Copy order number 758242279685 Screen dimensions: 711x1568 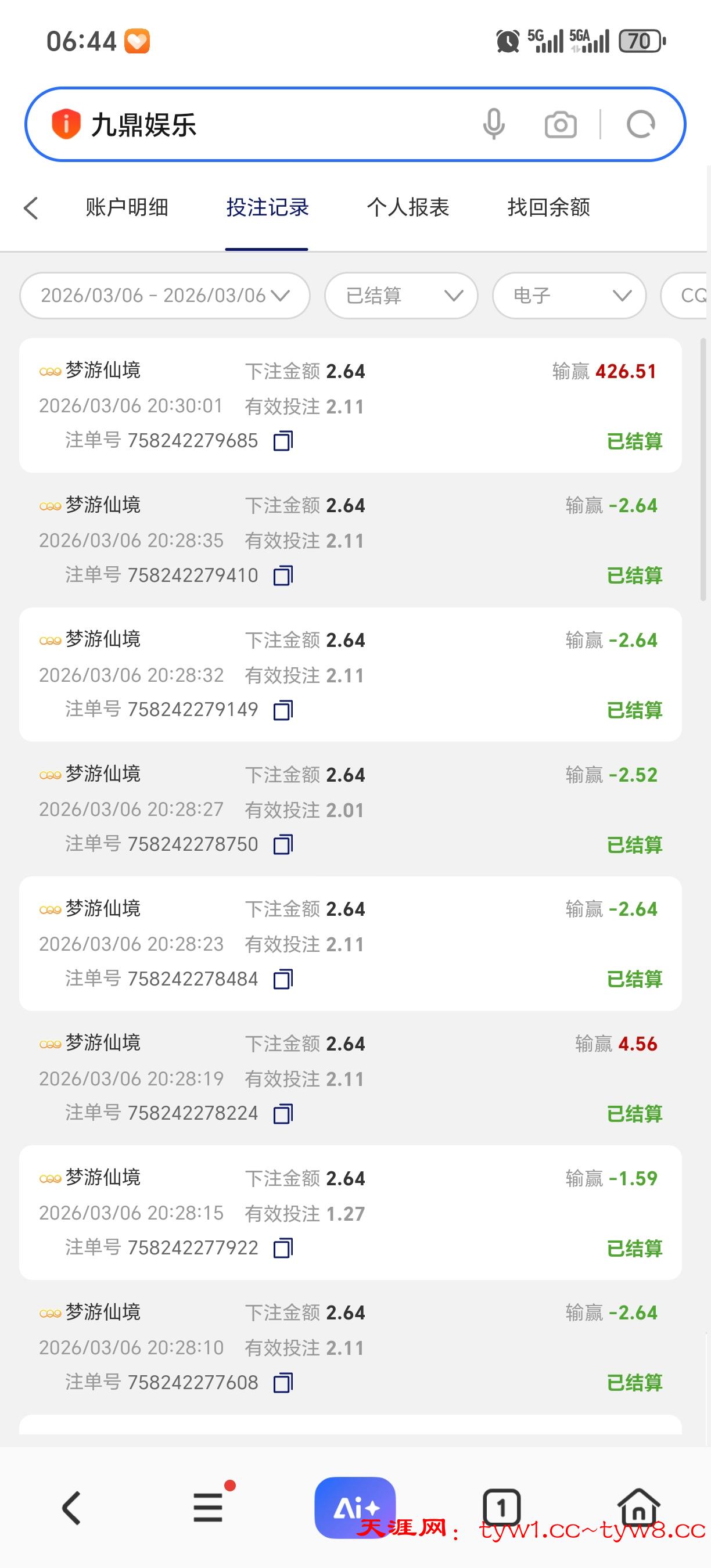point(283,441)
